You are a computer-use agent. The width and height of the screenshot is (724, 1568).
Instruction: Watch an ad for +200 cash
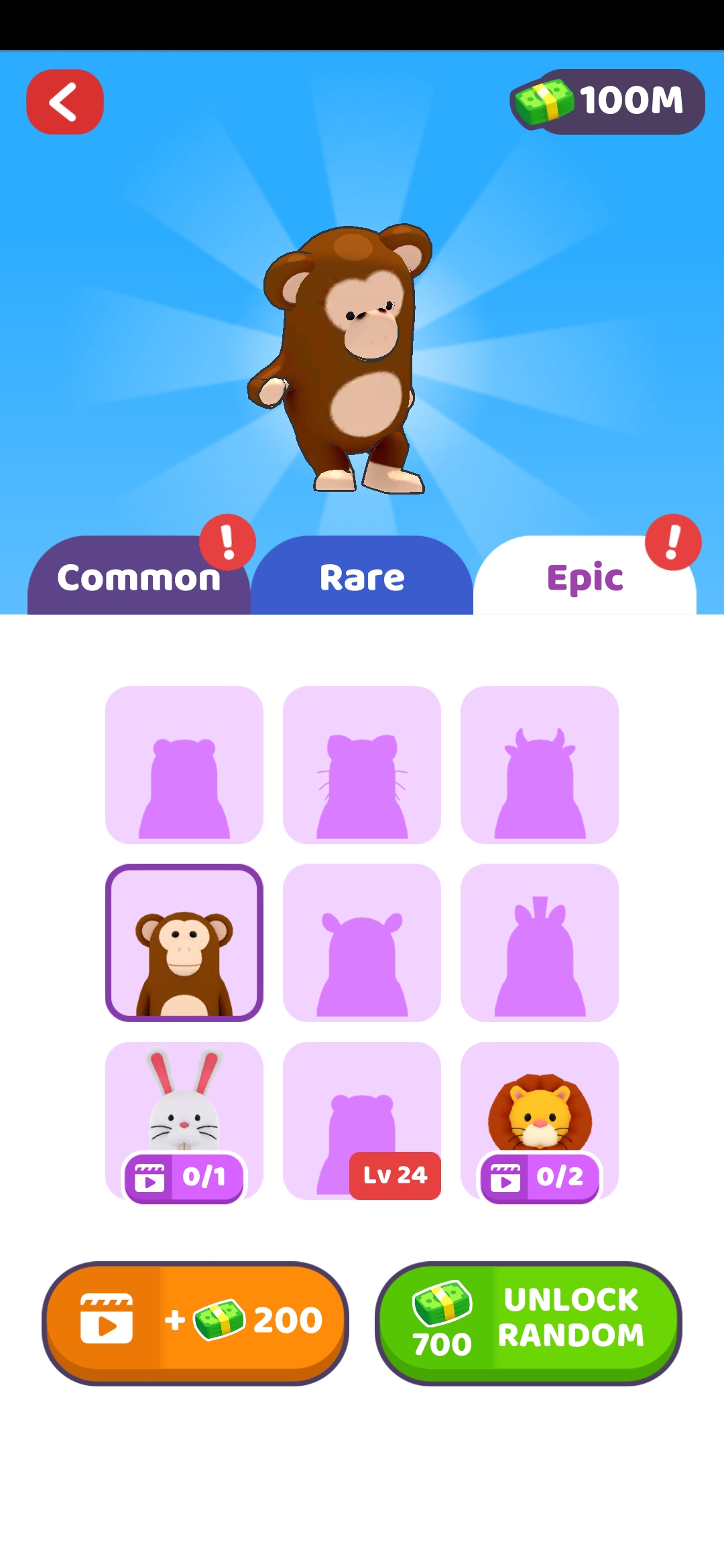point(195,1321)
